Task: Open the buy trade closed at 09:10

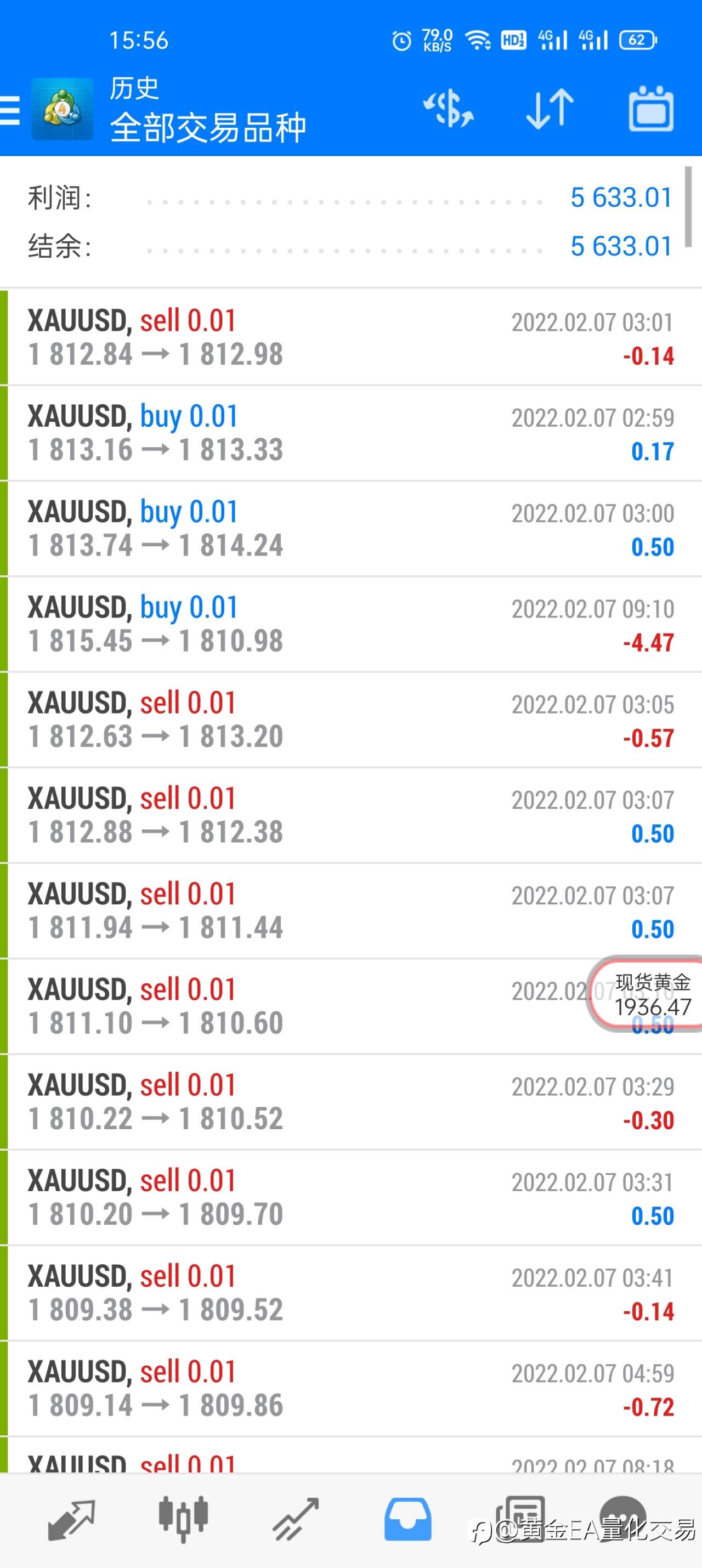Action: pos(350,624)
